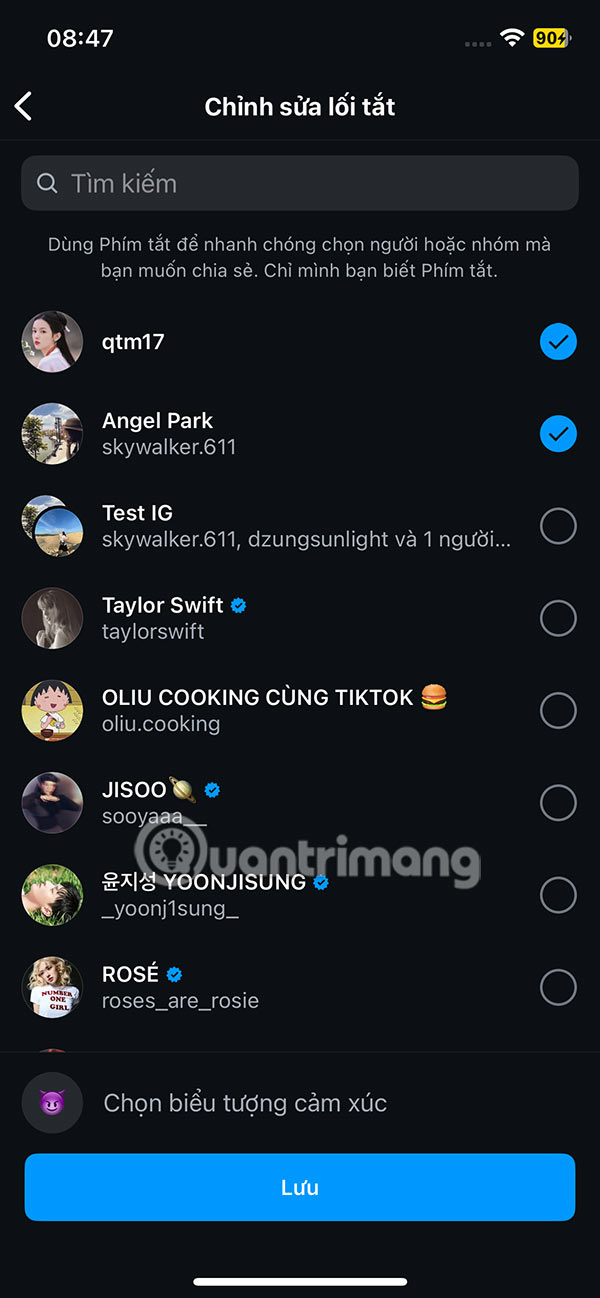Image resolution: width=600 pixels, height=1298 pixels.
Task: Select the Test IG group
Action: coord(558,526)
